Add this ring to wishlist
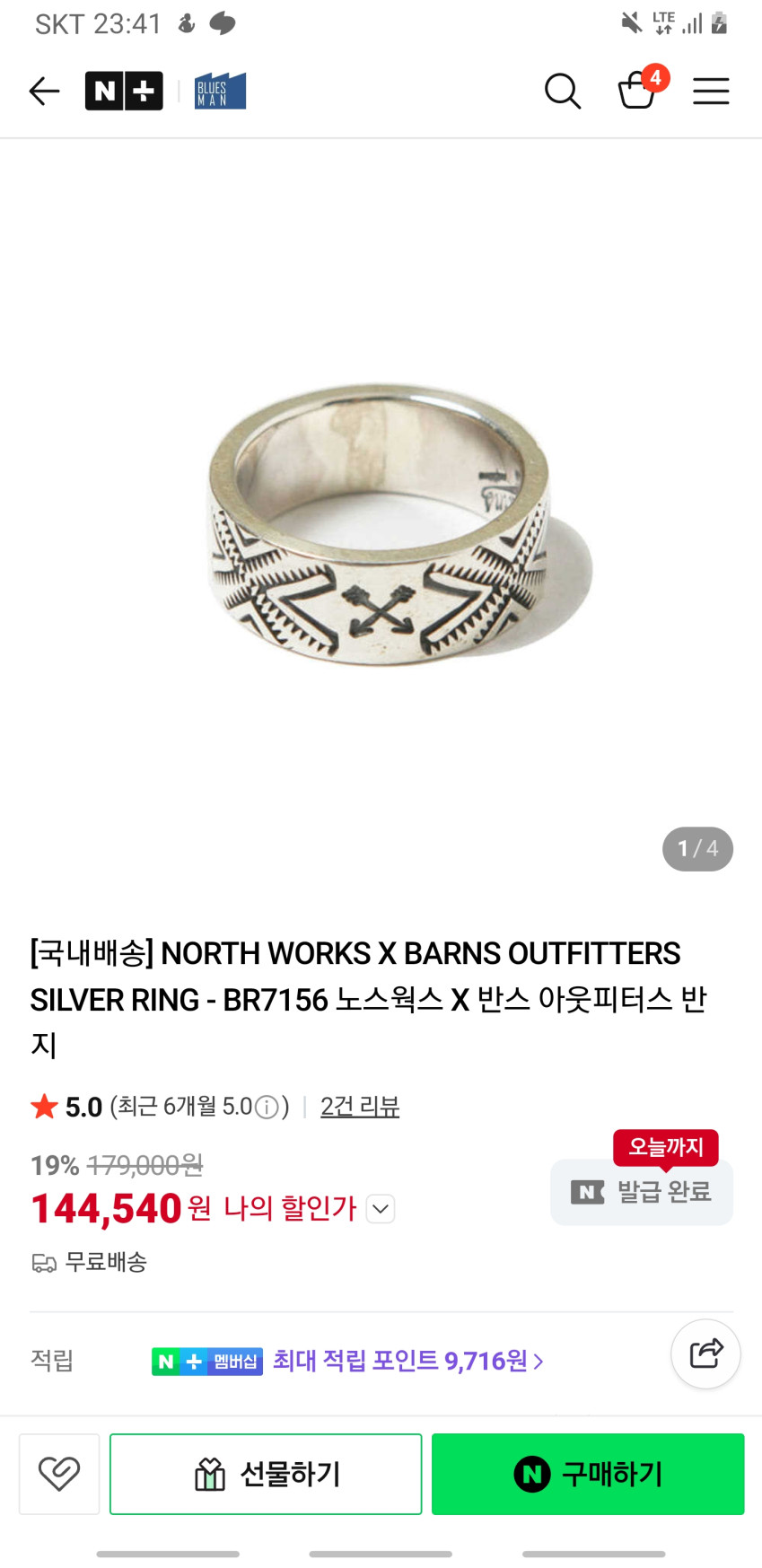Screen dimensions: 762x1568 59,1474
